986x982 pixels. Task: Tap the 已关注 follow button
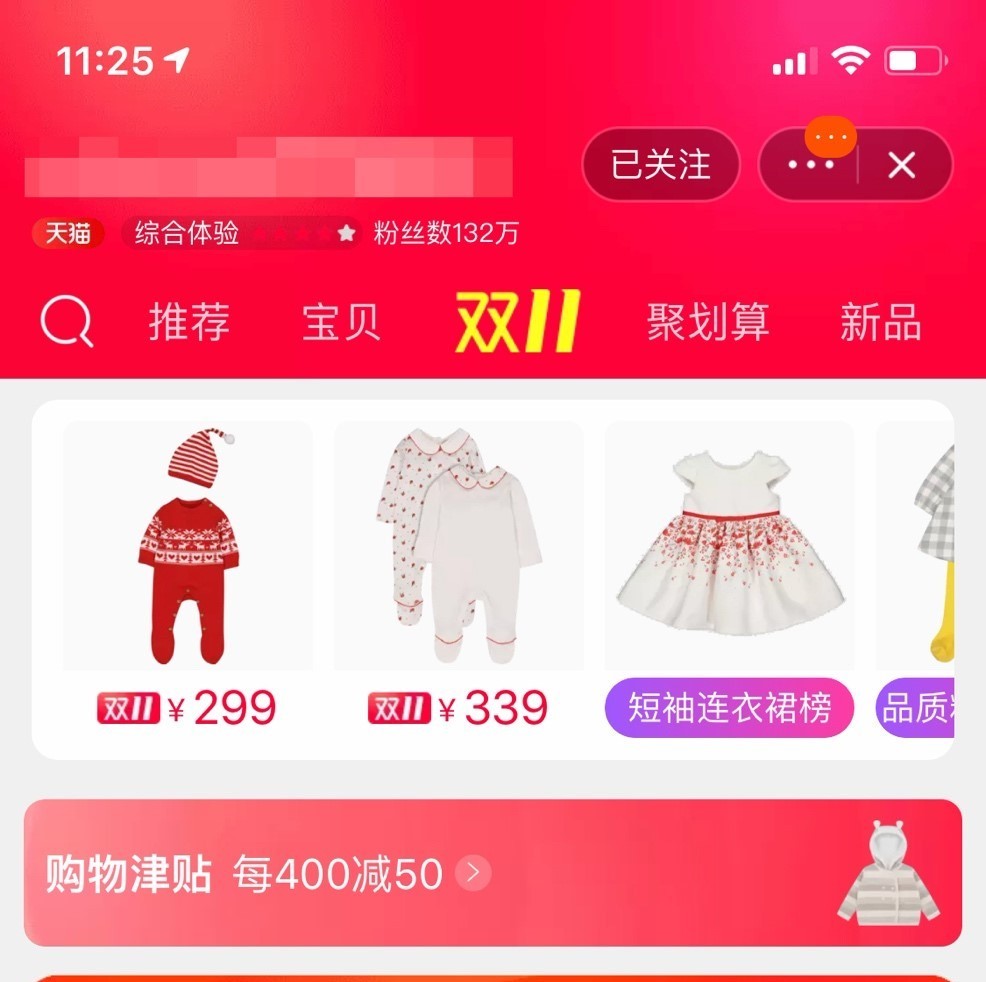click(x=660, y=165)
